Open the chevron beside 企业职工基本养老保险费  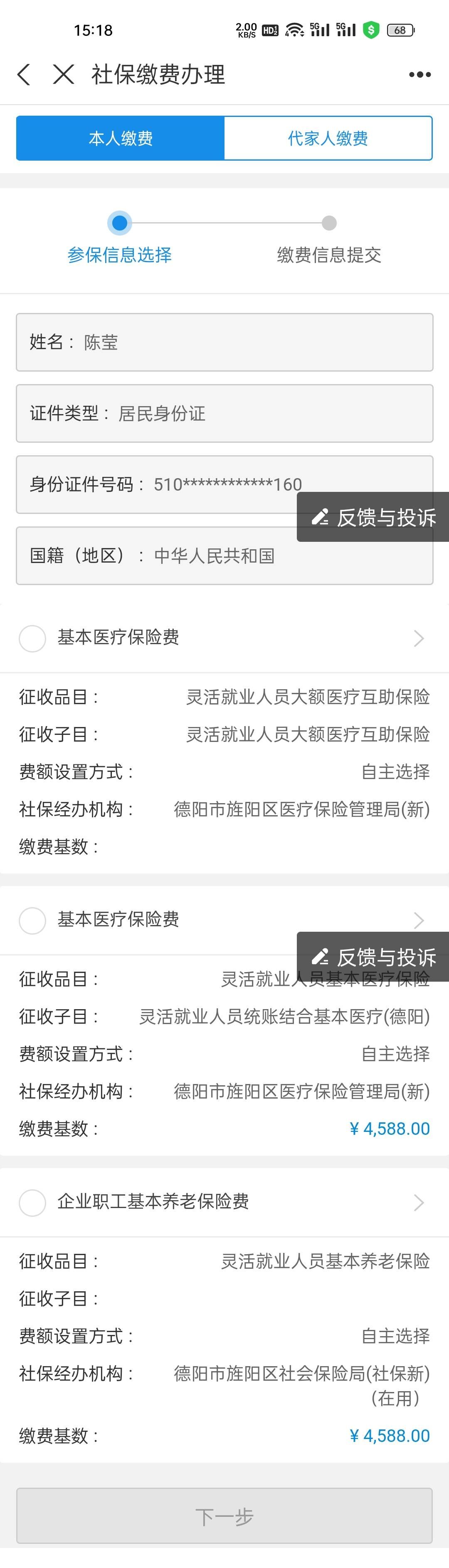(x=419, y=1202)
